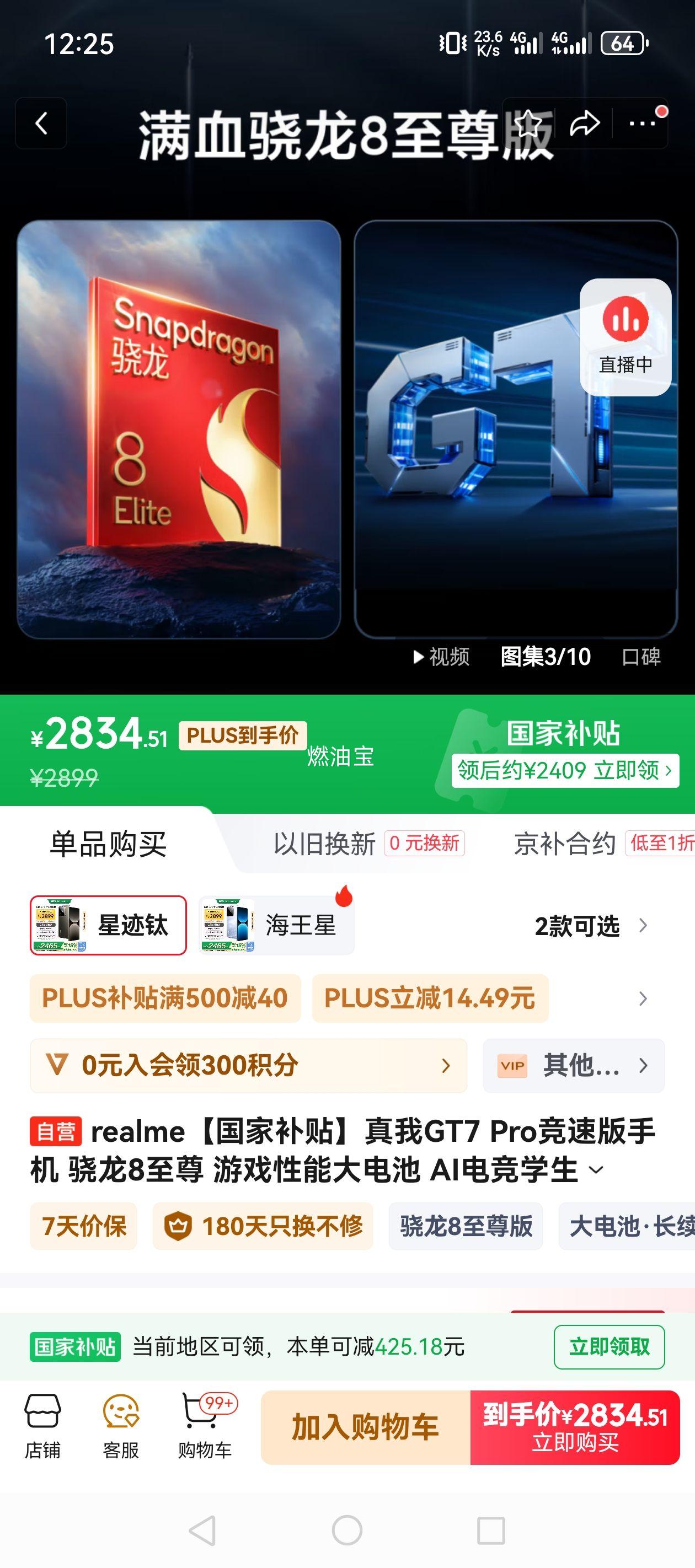Image resolution: width=695 pixels, height=1568 pixels.
Task: Select the 星迹钛 variant swatch
Action: [109, 926]
